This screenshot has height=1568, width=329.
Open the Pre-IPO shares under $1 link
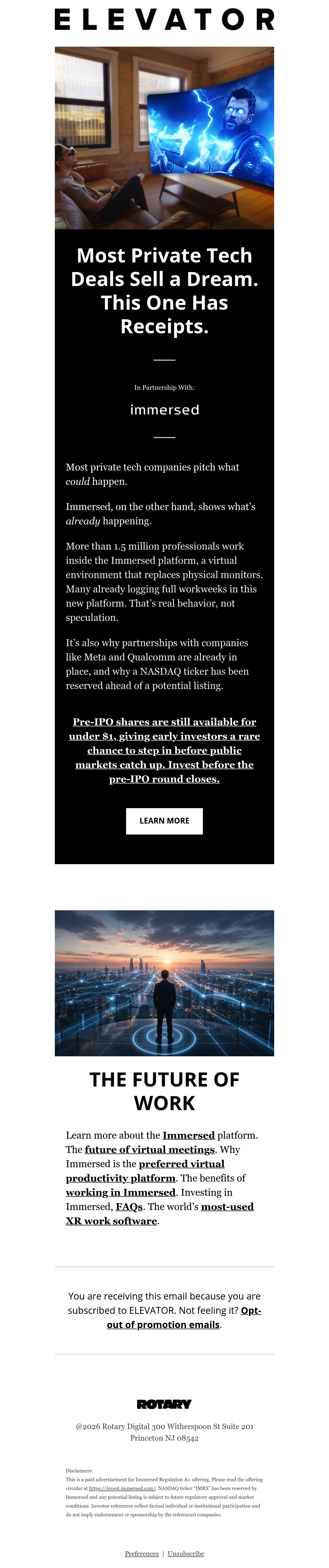click(x=164, y=750)
